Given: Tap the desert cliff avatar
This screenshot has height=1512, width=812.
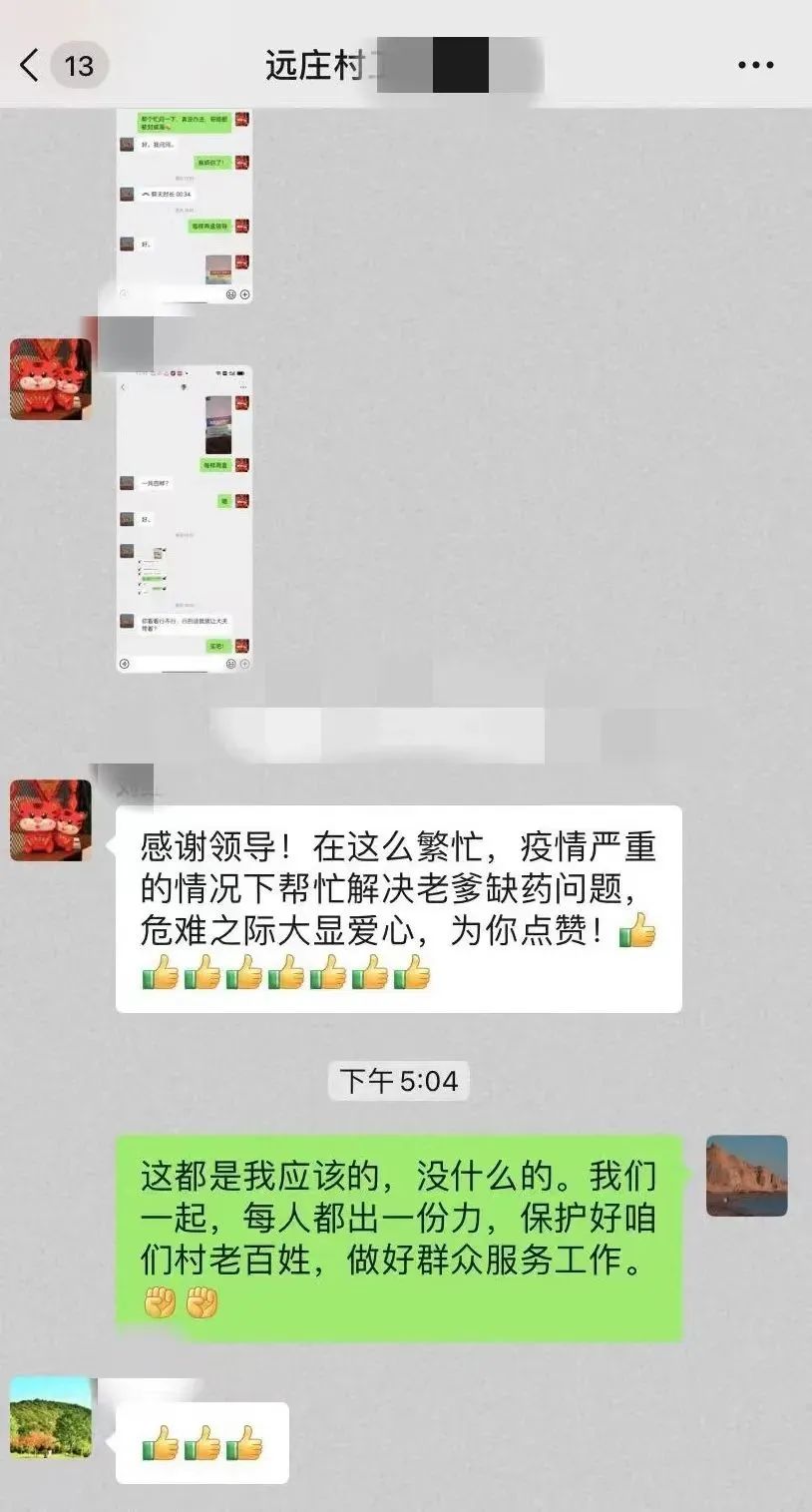Looking at the screenshot, I should click(746, 1176).
